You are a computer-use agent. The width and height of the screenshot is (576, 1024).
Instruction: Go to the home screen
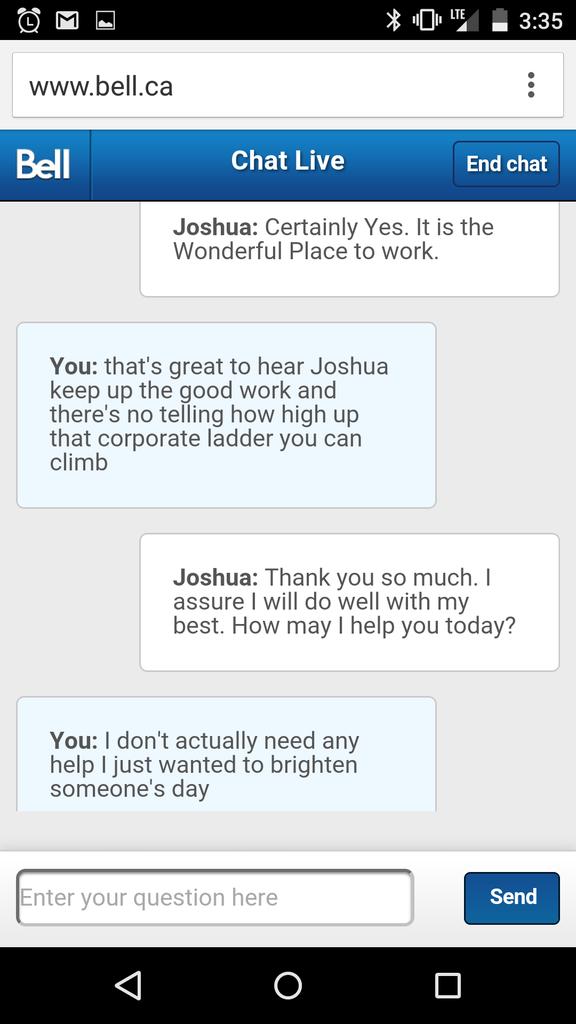pyautogui.click(x=288, y=985)
